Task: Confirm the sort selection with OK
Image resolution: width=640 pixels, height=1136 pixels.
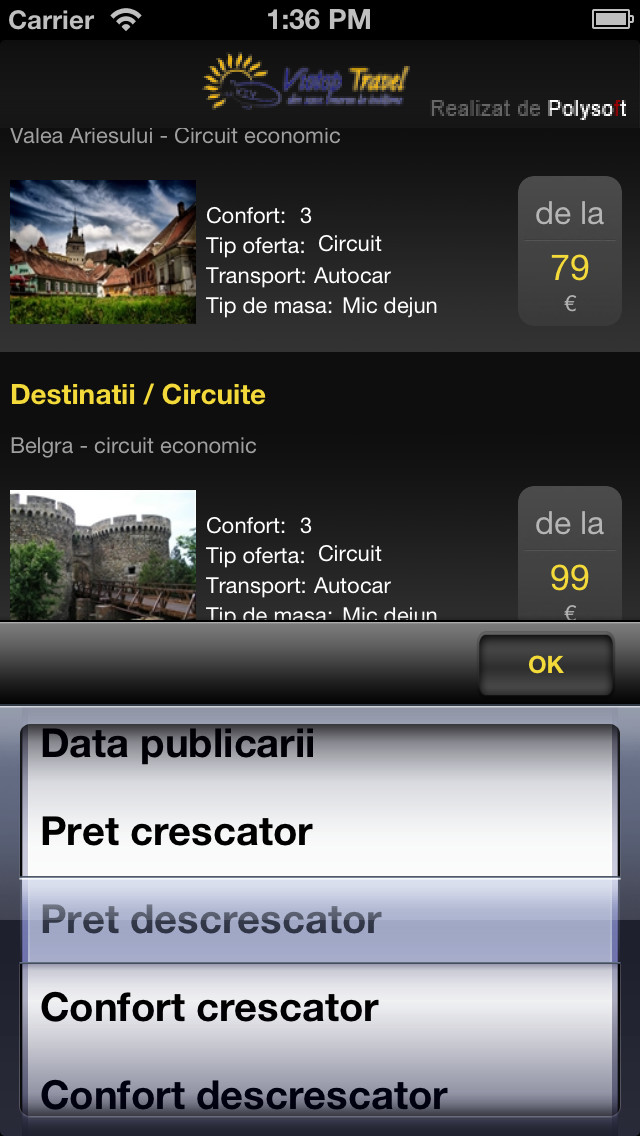Action: (x=545, y=665)
